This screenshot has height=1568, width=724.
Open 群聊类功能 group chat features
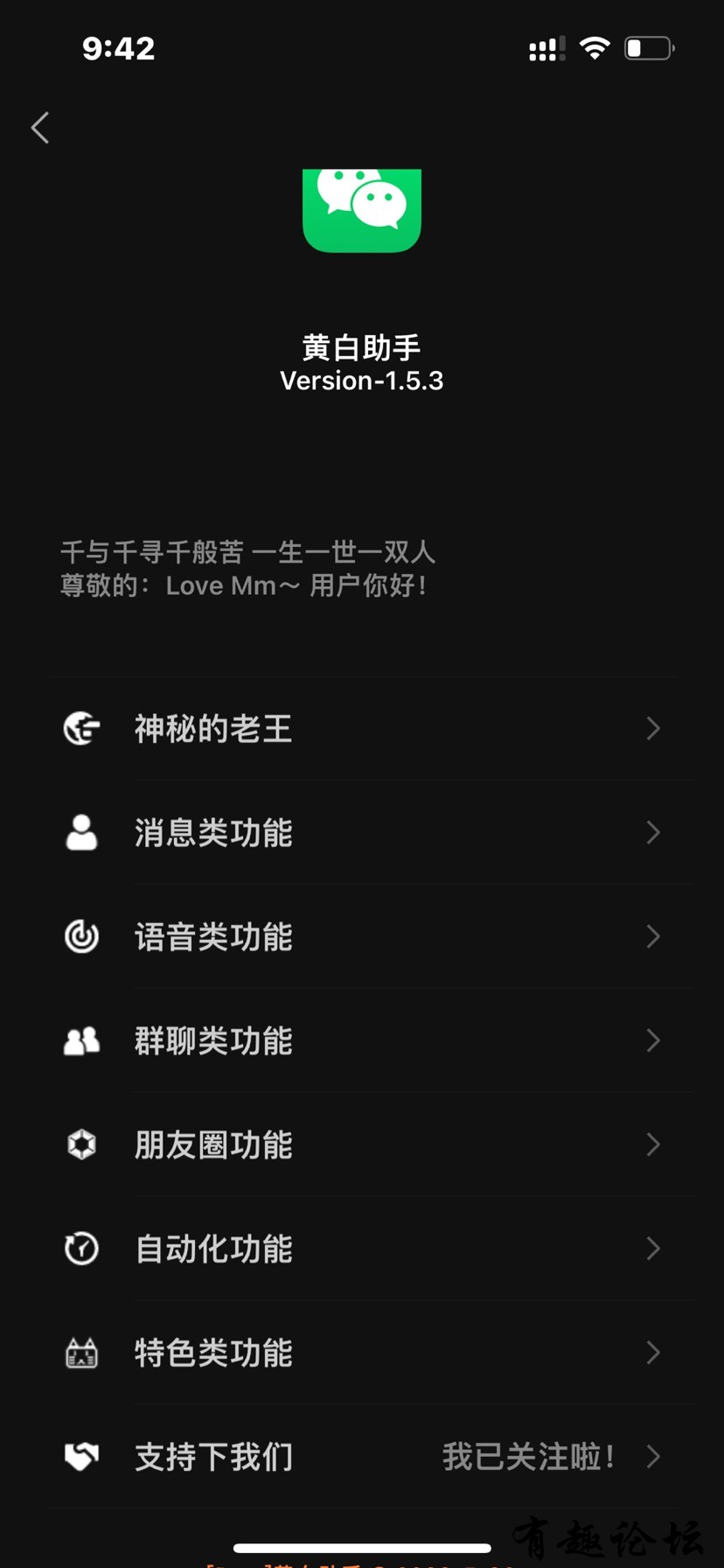[x=362, y=1040]
